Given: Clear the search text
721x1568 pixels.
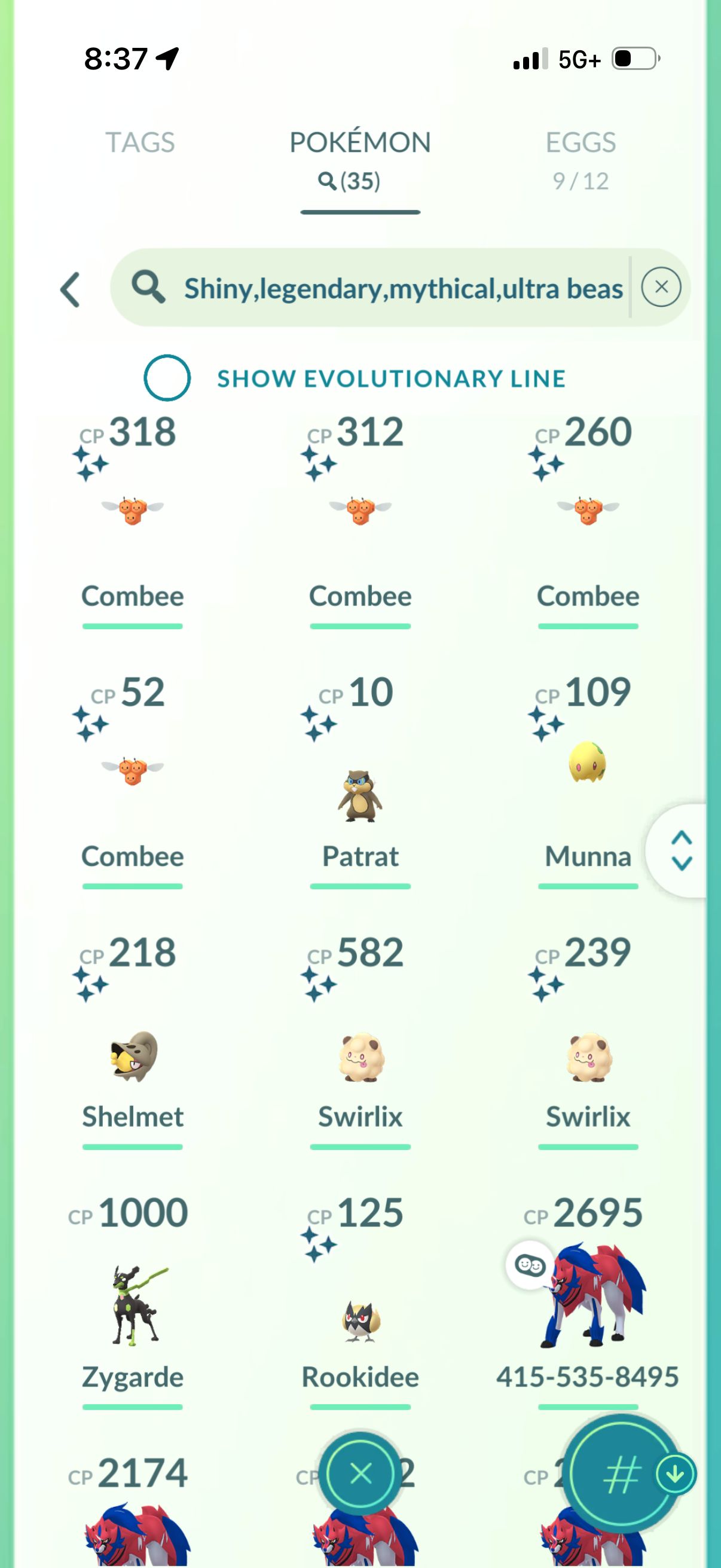Looking at the screenshot, I should pyautogui.click(x=661, y=286).
